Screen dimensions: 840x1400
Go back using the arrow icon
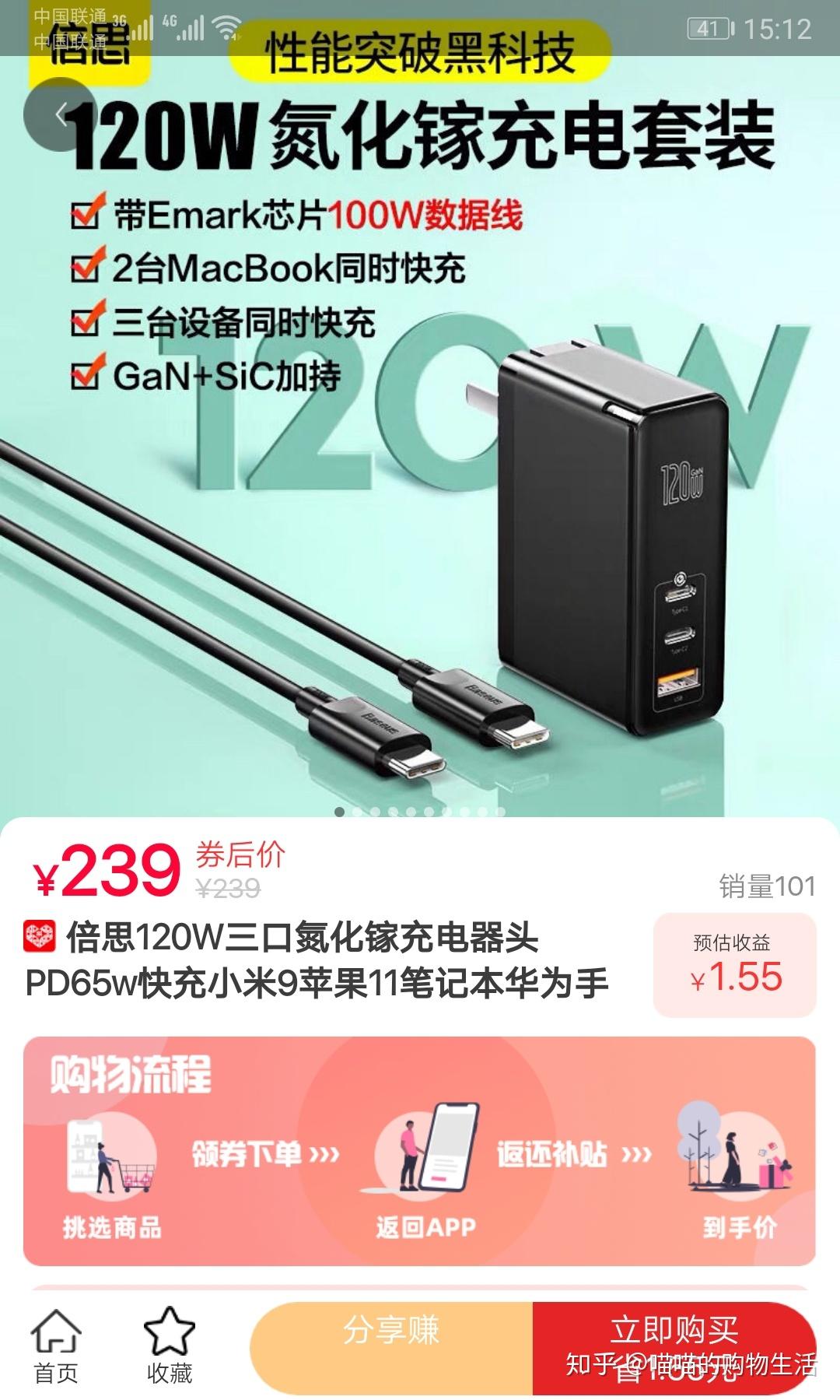tap(61, 115)
